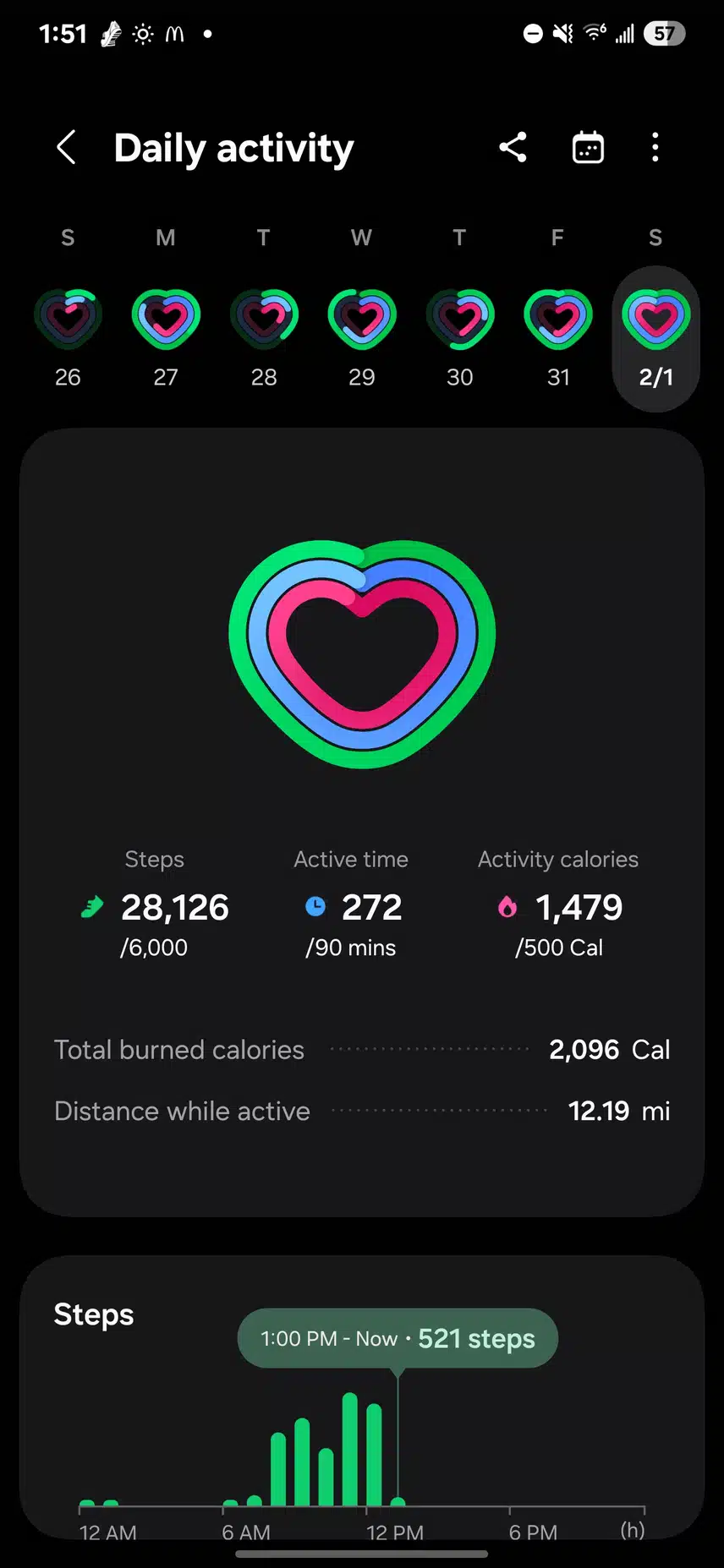Open the Activity calories details

558,906
